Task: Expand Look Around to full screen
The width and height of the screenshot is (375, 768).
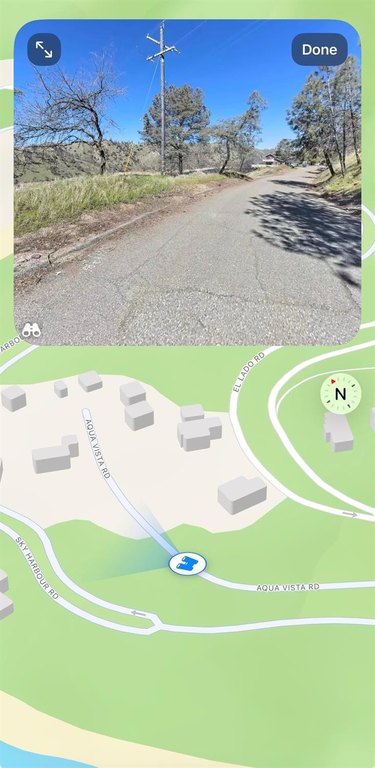Action: (x=44, y=49)
